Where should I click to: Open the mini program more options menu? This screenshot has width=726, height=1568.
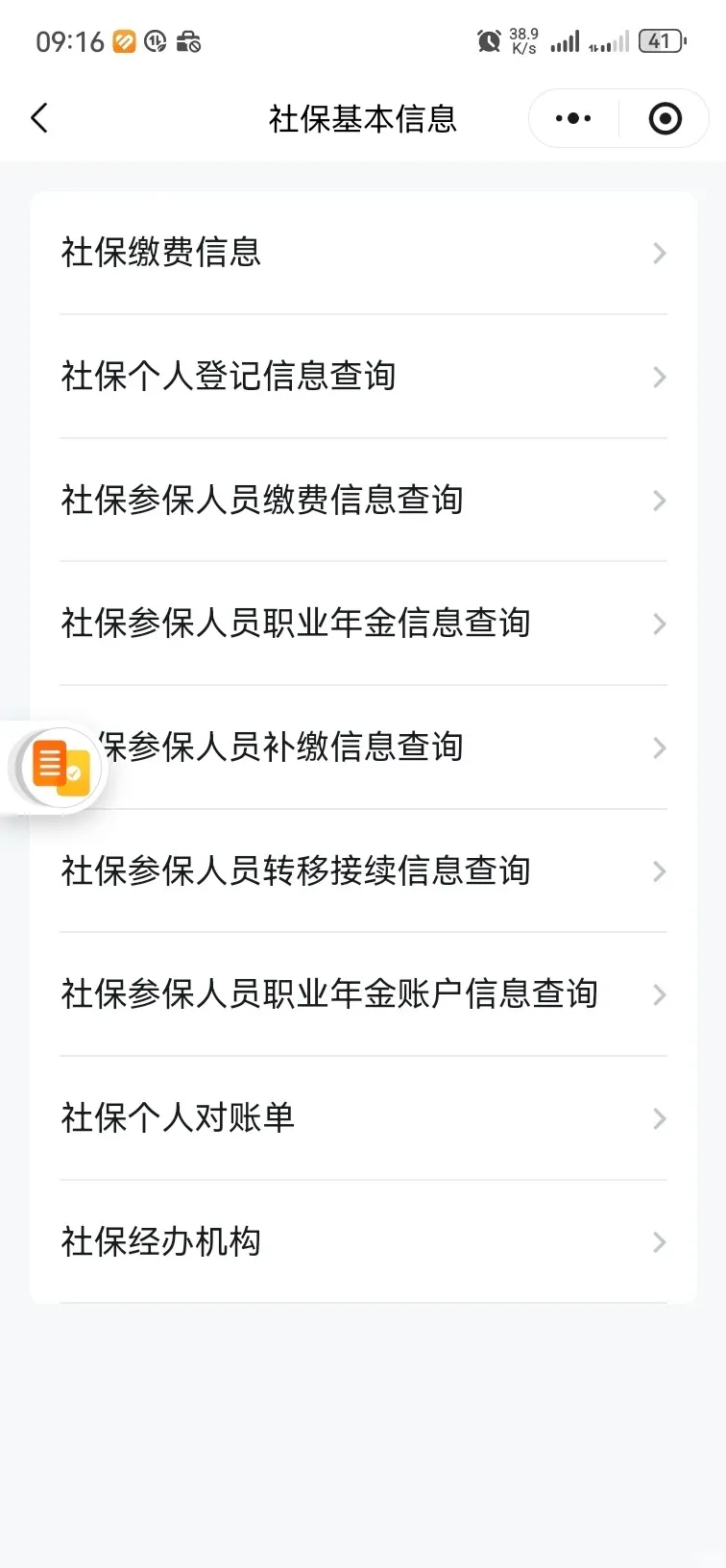pos(573,118)
